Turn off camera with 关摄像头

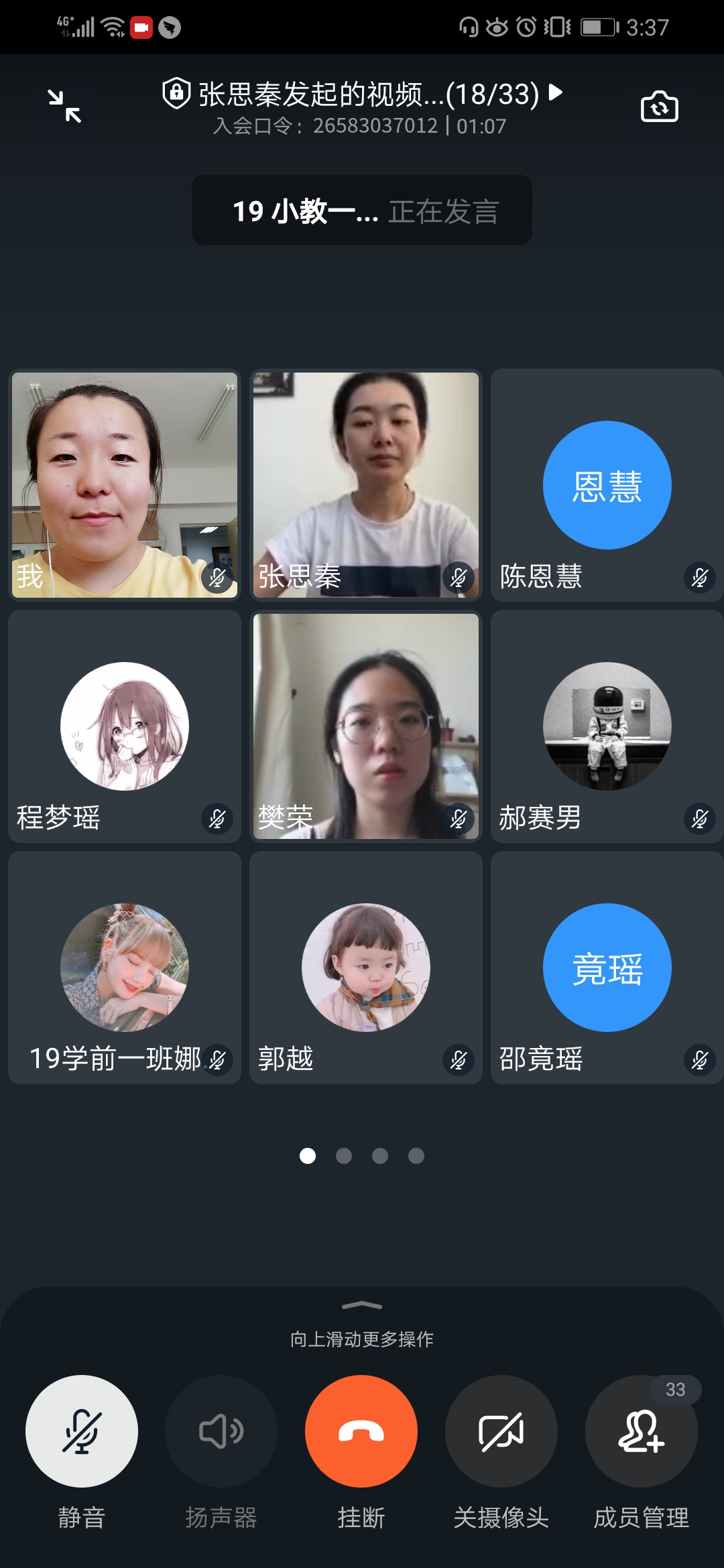tap(501, 1431)
